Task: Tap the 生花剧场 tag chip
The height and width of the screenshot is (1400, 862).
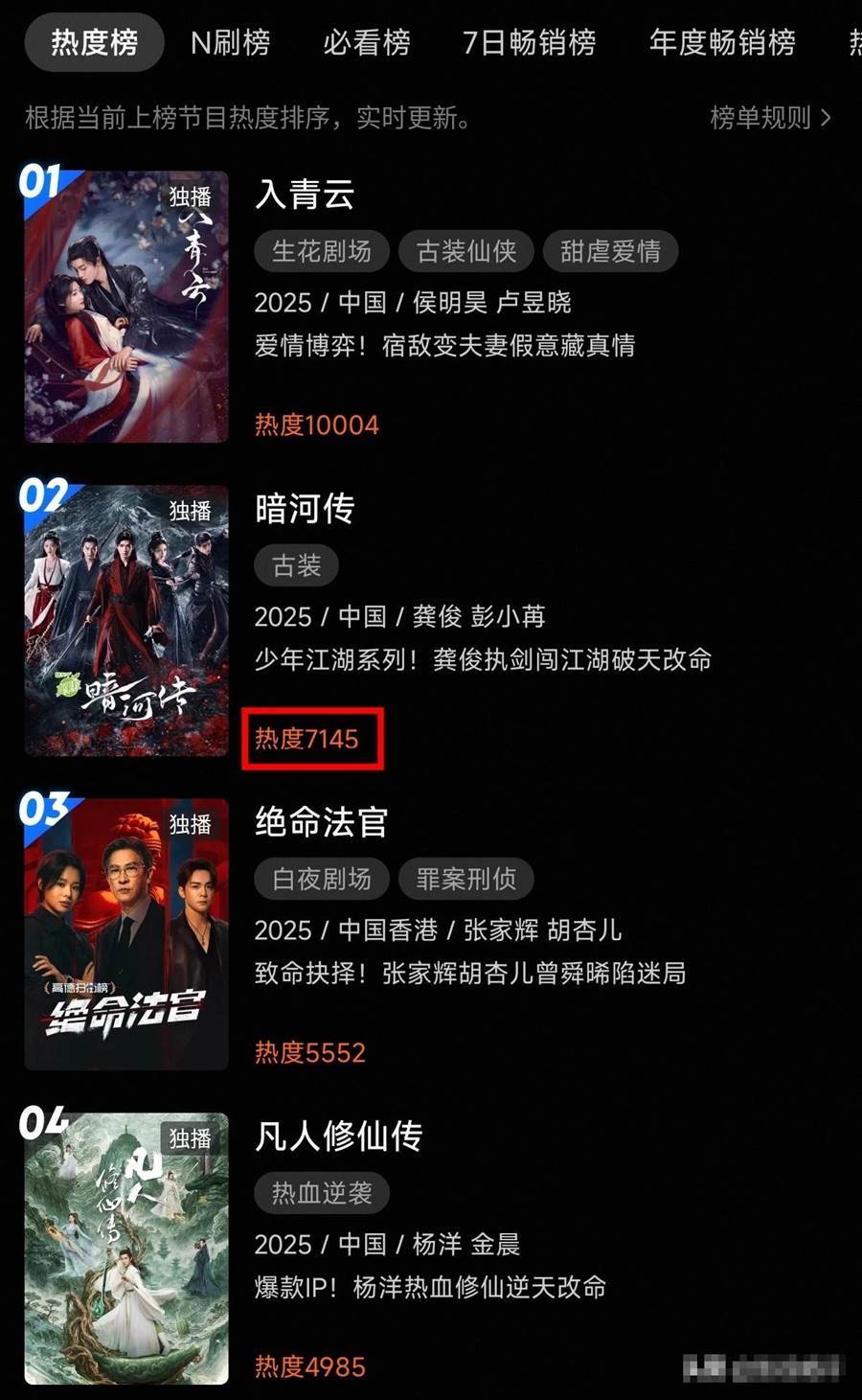Action: [321, 251]
